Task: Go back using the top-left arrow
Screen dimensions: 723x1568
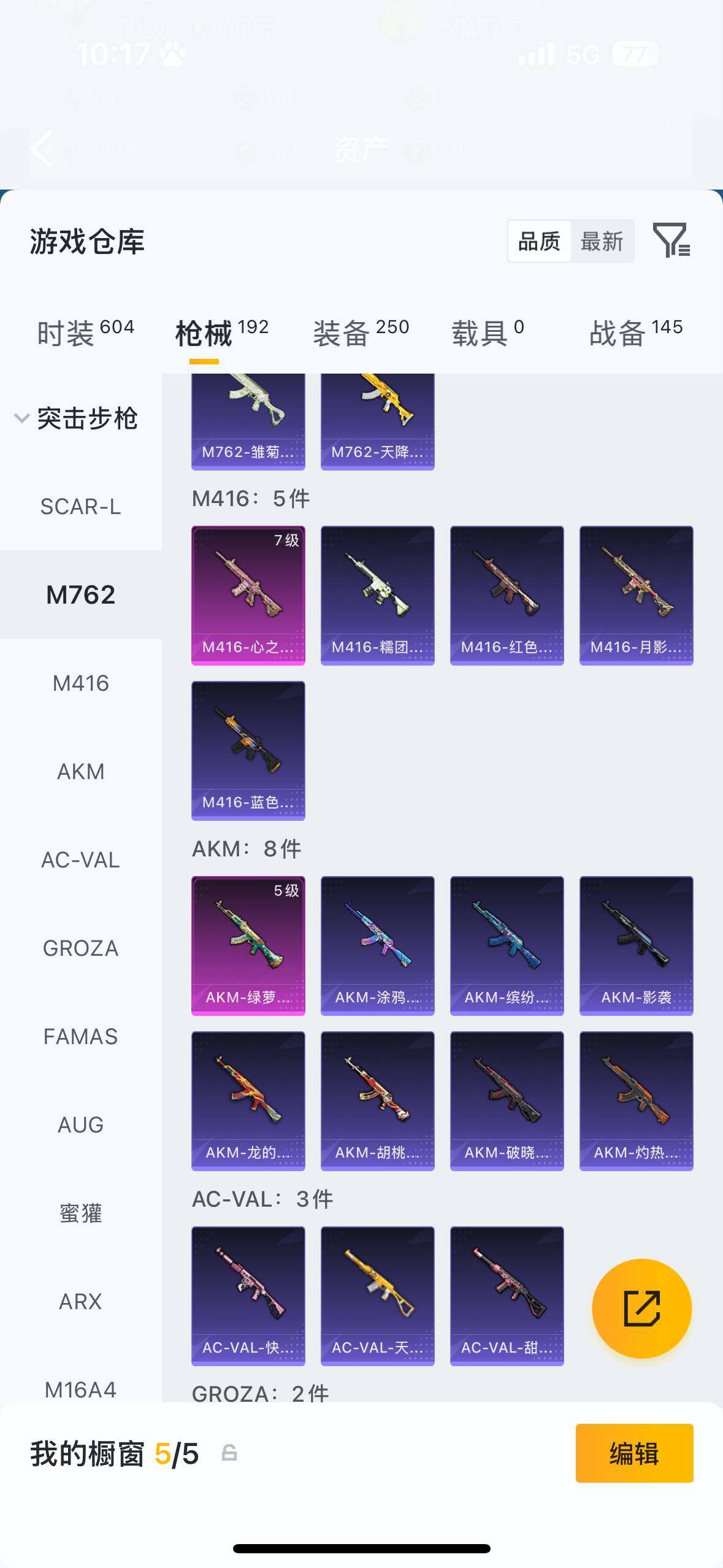Action: [42, 148]
